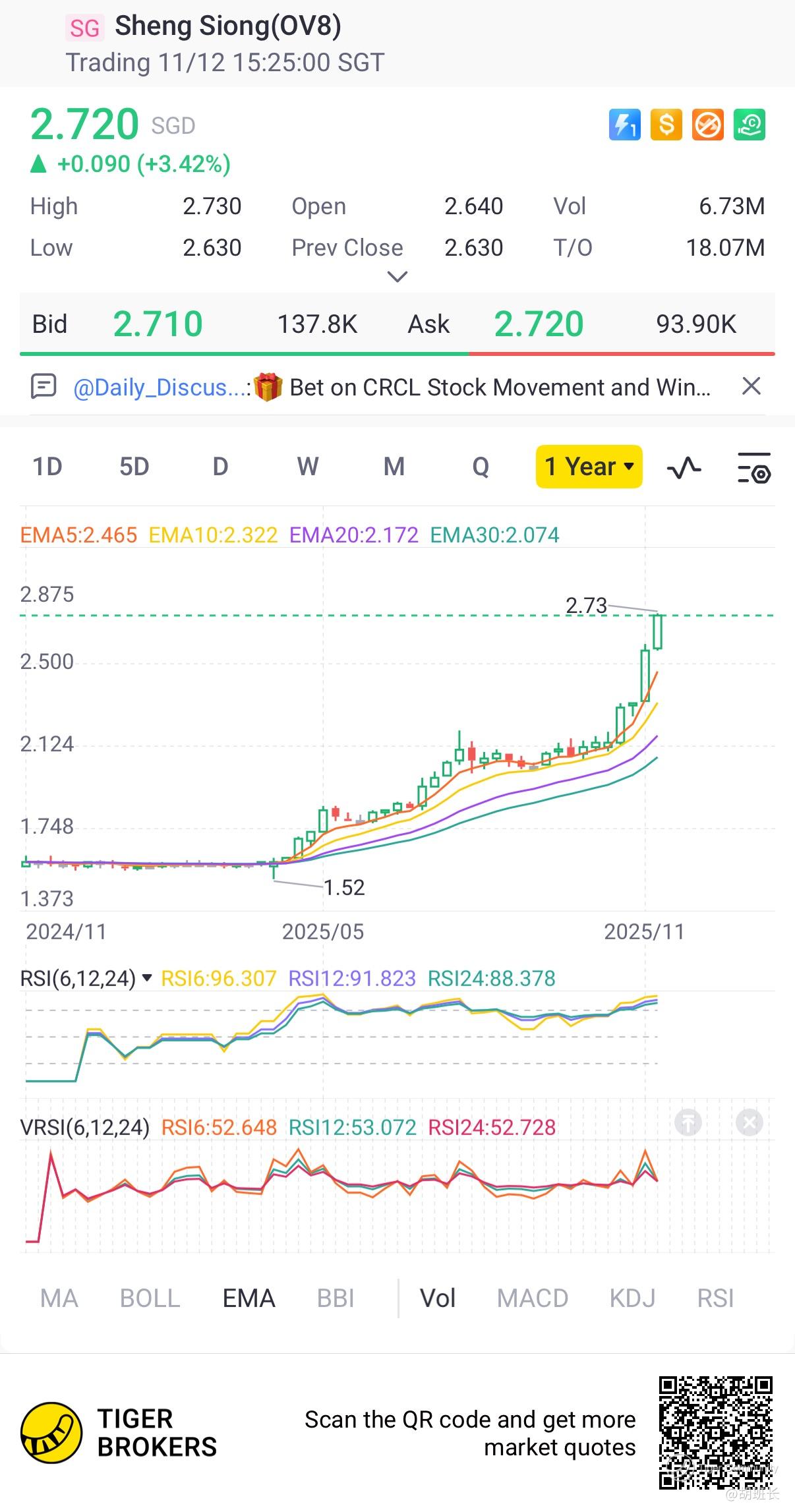795x1512 pixels.
Task: Pin the VRSI panel to top
Action: click(x=688, y=1122)
